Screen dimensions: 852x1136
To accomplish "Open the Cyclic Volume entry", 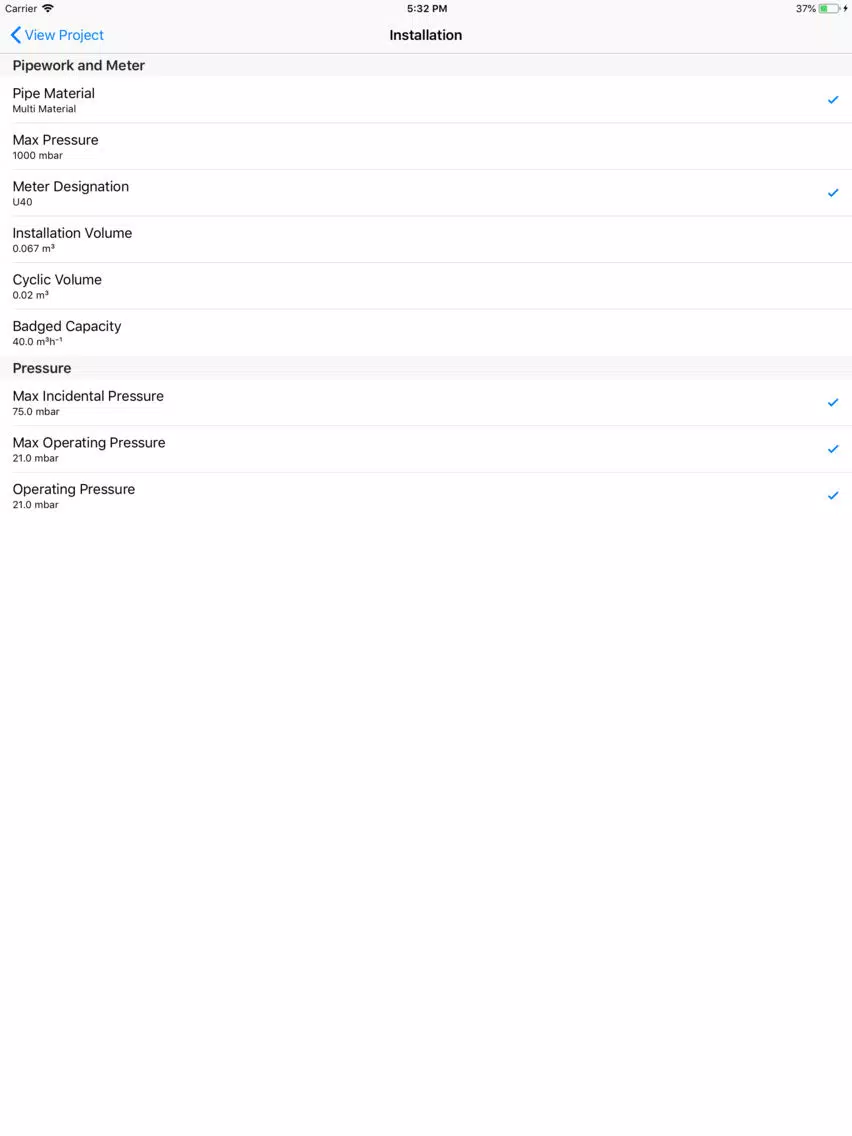I will (426, 286).
